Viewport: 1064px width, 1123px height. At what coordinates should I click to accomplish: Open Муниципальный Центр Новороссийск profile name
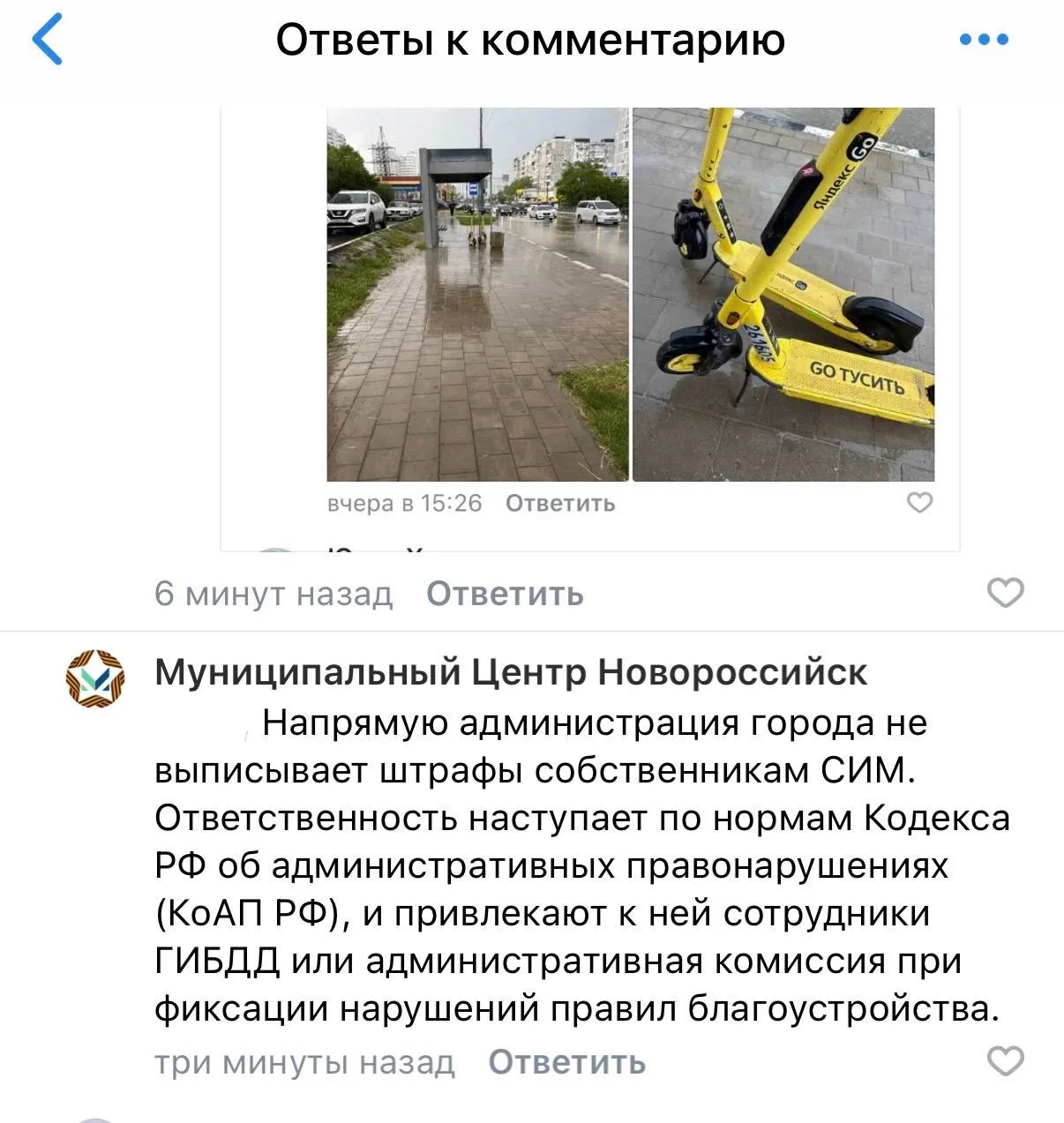coord(511,672)
